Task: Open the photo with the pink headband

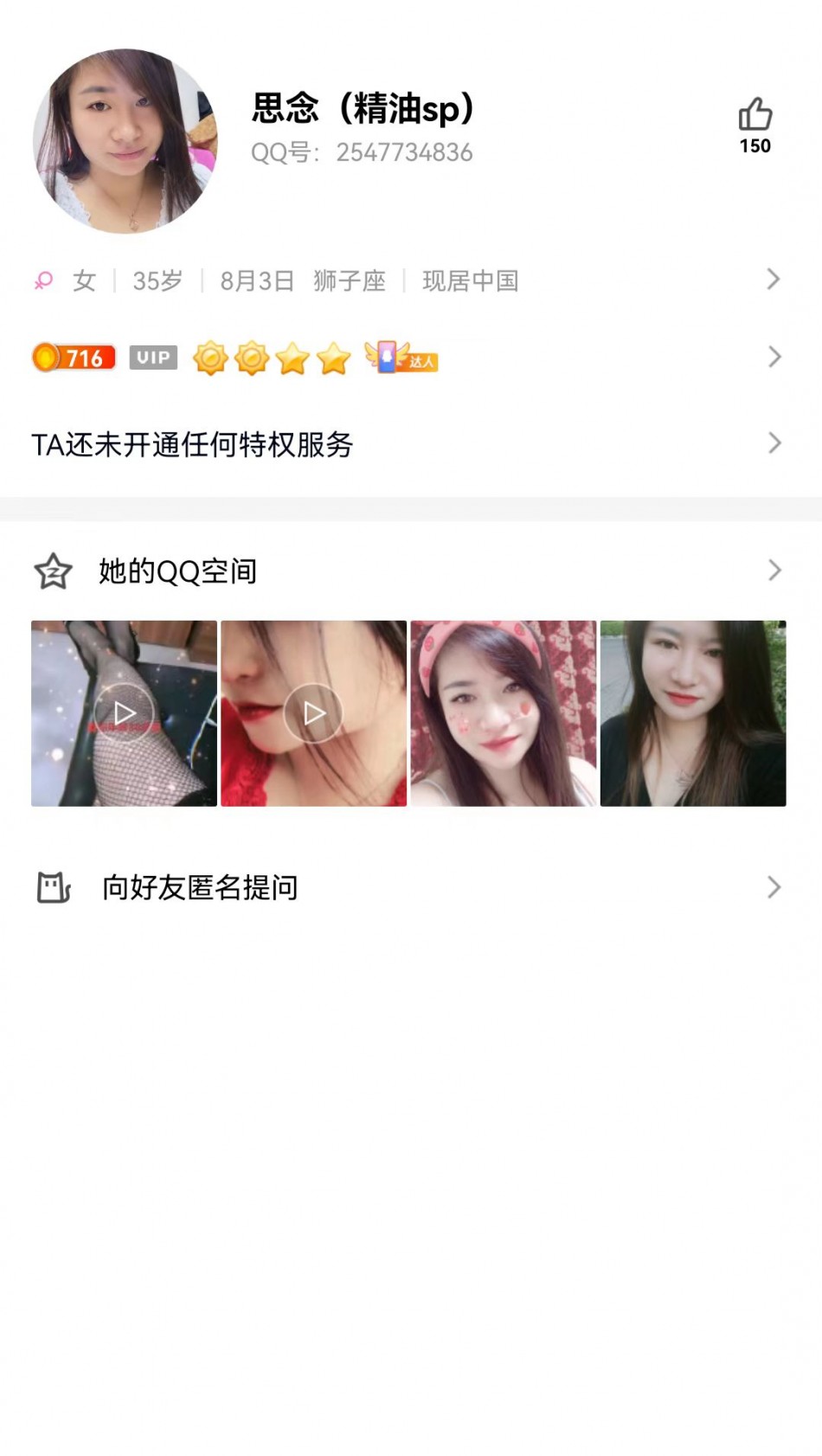Action: 504,713
